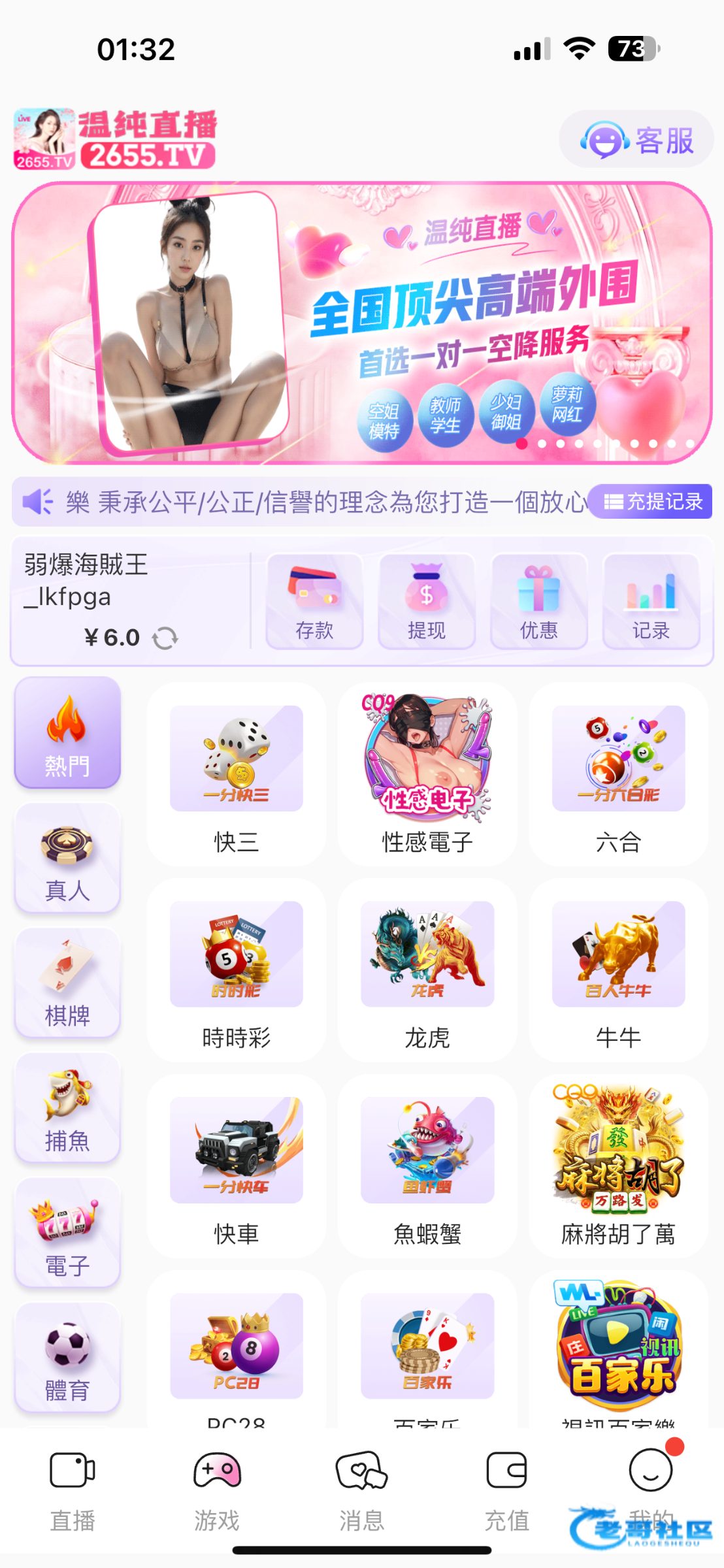Open the 龙虎 game

[427, 971]
